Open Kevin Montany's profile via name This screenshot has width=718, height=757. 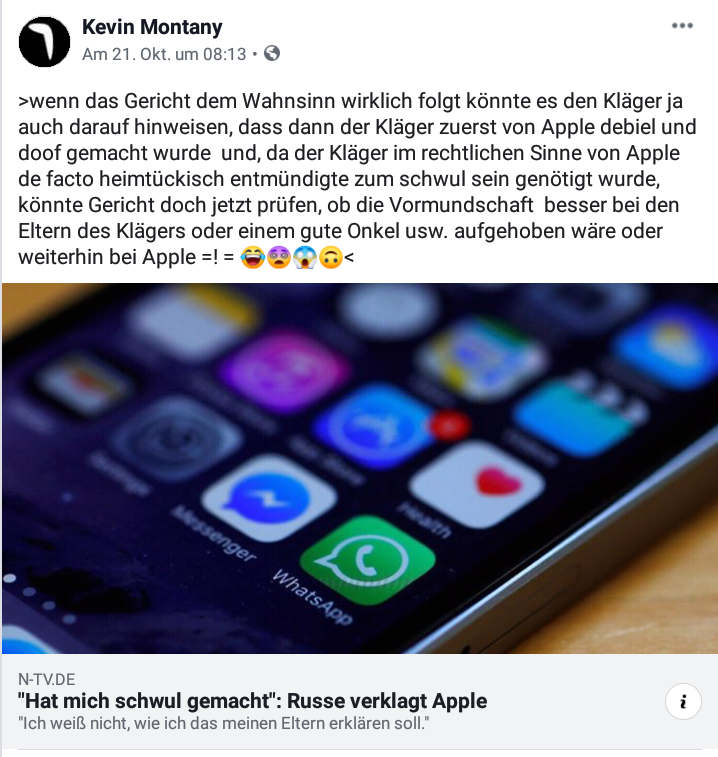pyautogui.click(x=152, y=27)
